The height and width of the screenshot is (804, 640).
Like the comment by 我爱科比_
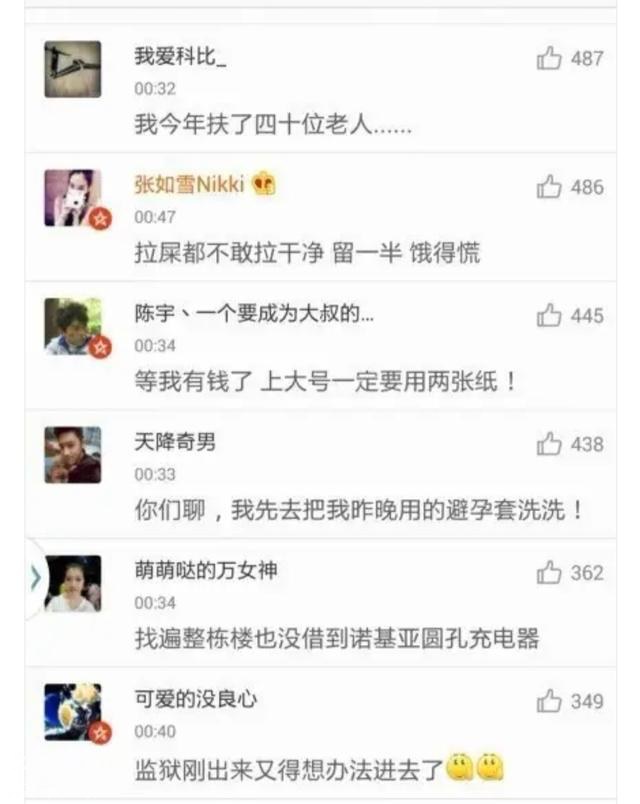pos(550,59)
